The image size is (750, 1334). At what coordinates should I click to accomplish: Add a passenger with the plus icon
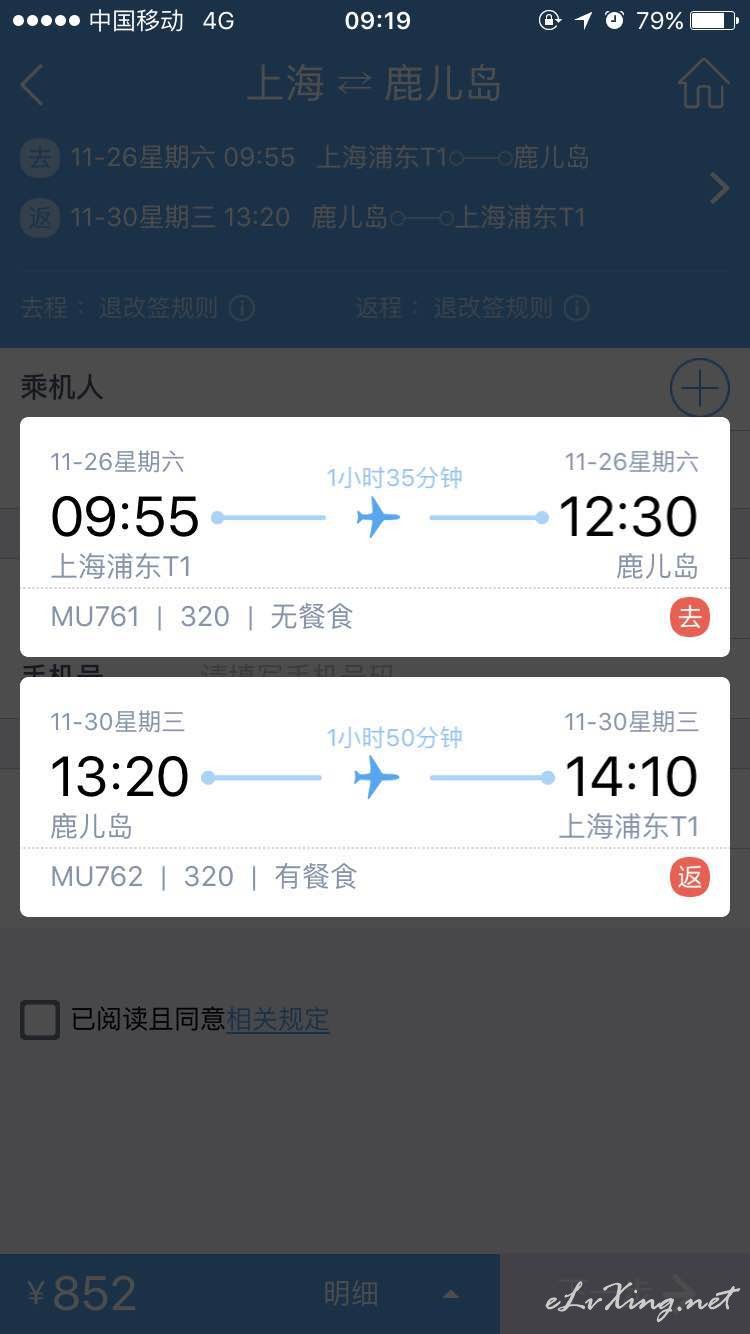(x=700, y=387)
